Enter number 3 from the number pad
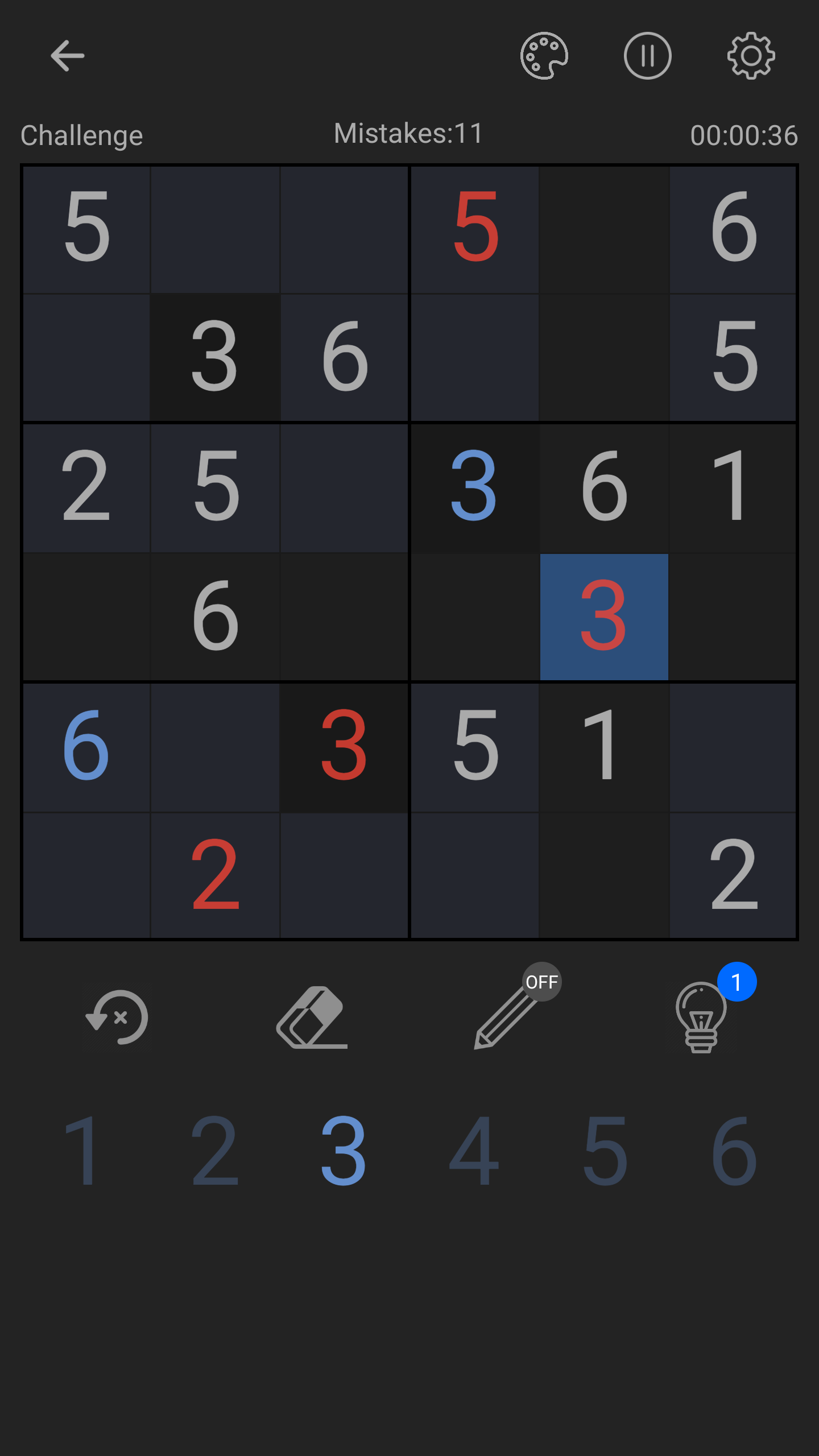The image size is (819, 1456). (344, 1150)
